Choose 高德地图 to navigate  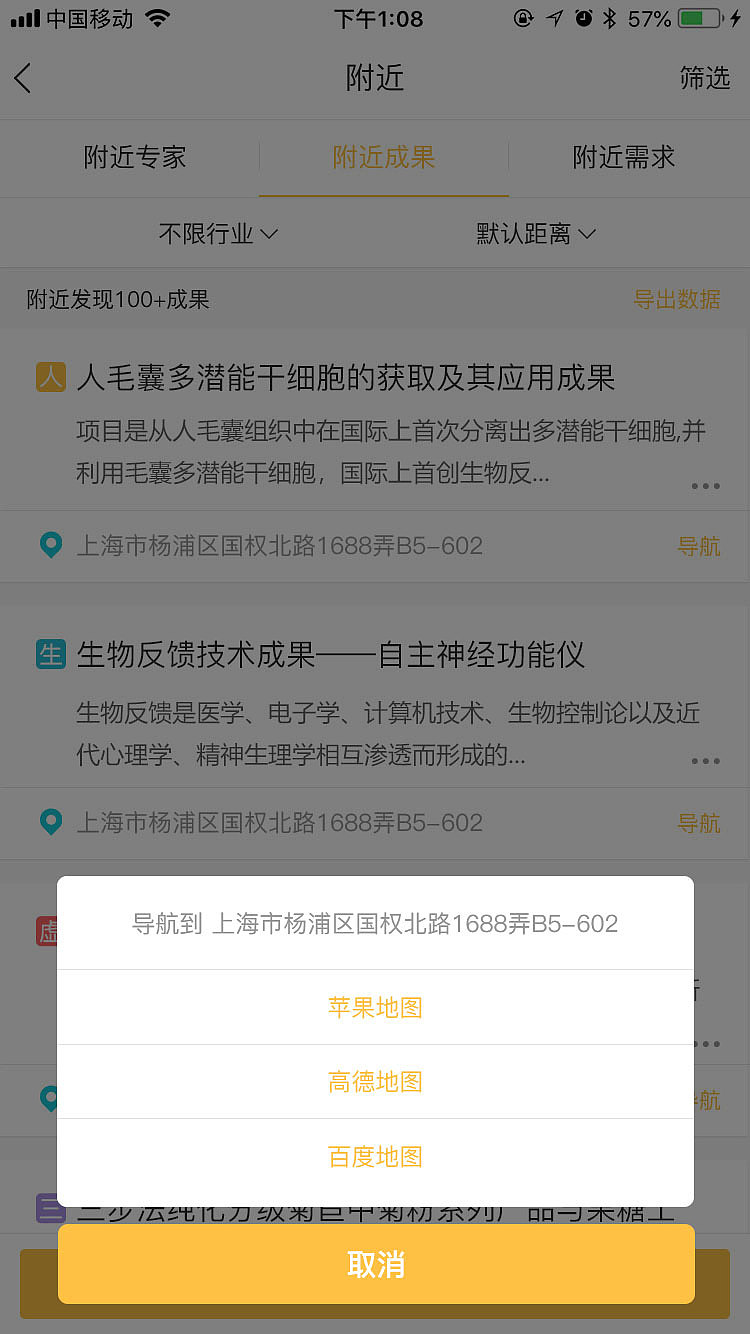[375, 1081]
